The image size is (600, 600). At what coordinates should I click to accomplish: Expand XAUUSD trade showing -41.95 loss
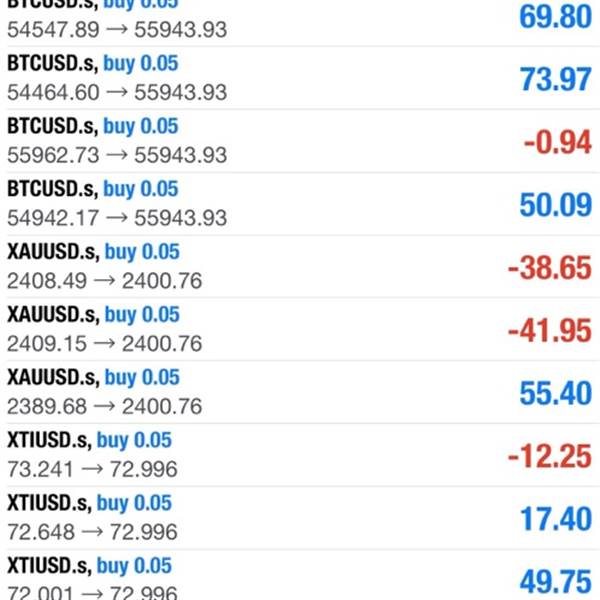click(300, 330)
